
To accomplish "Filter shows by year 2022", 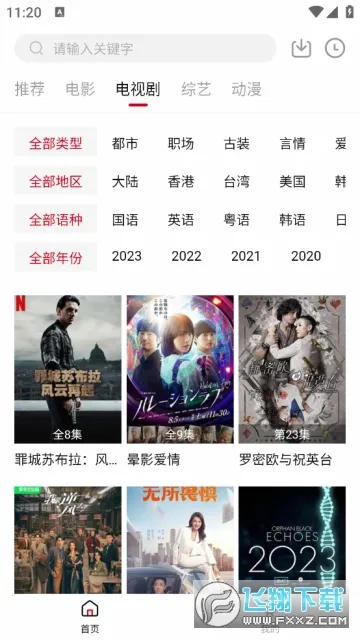I will click(186, 256).
